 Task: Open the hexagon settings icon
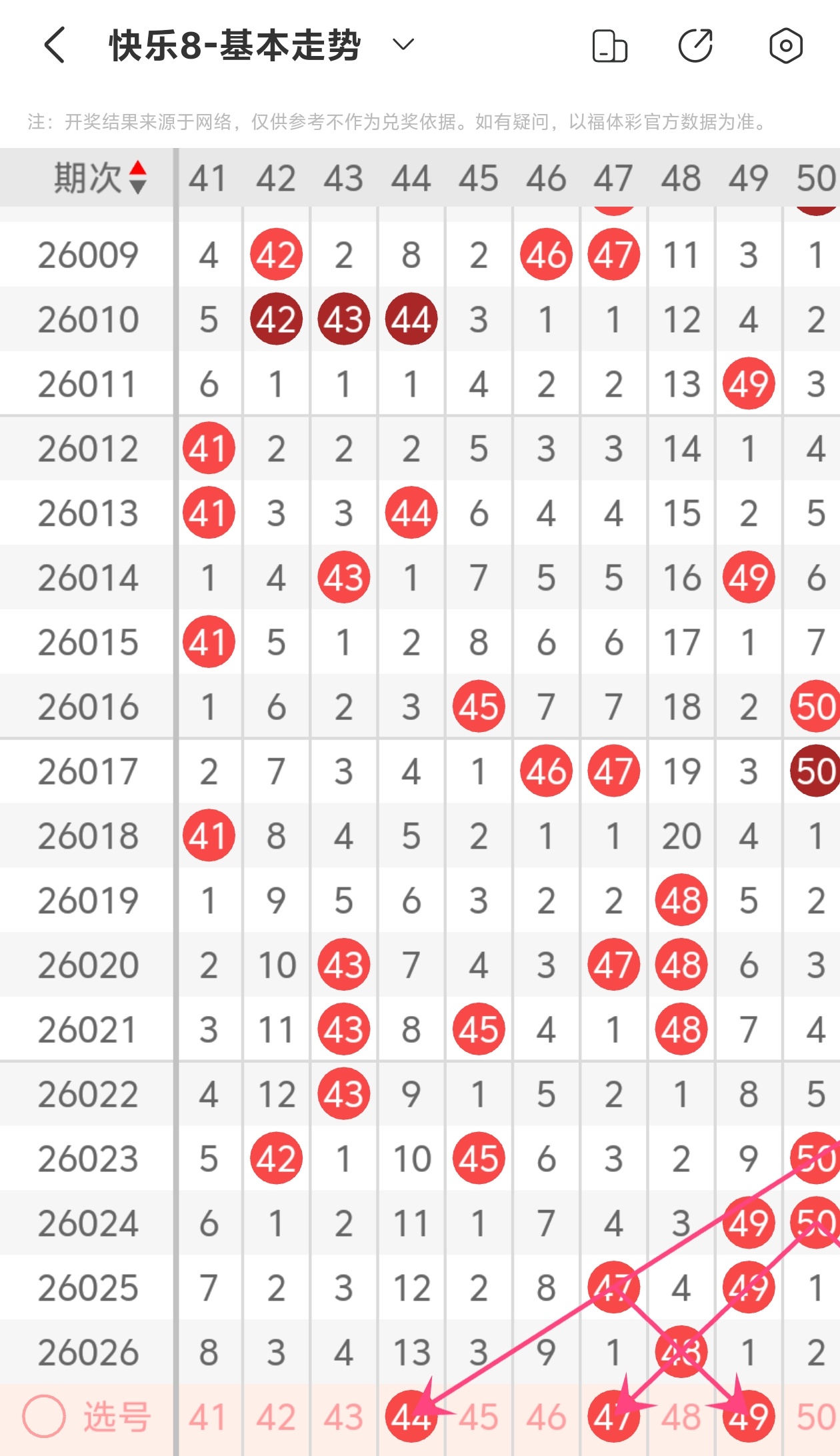coord(785,46)
